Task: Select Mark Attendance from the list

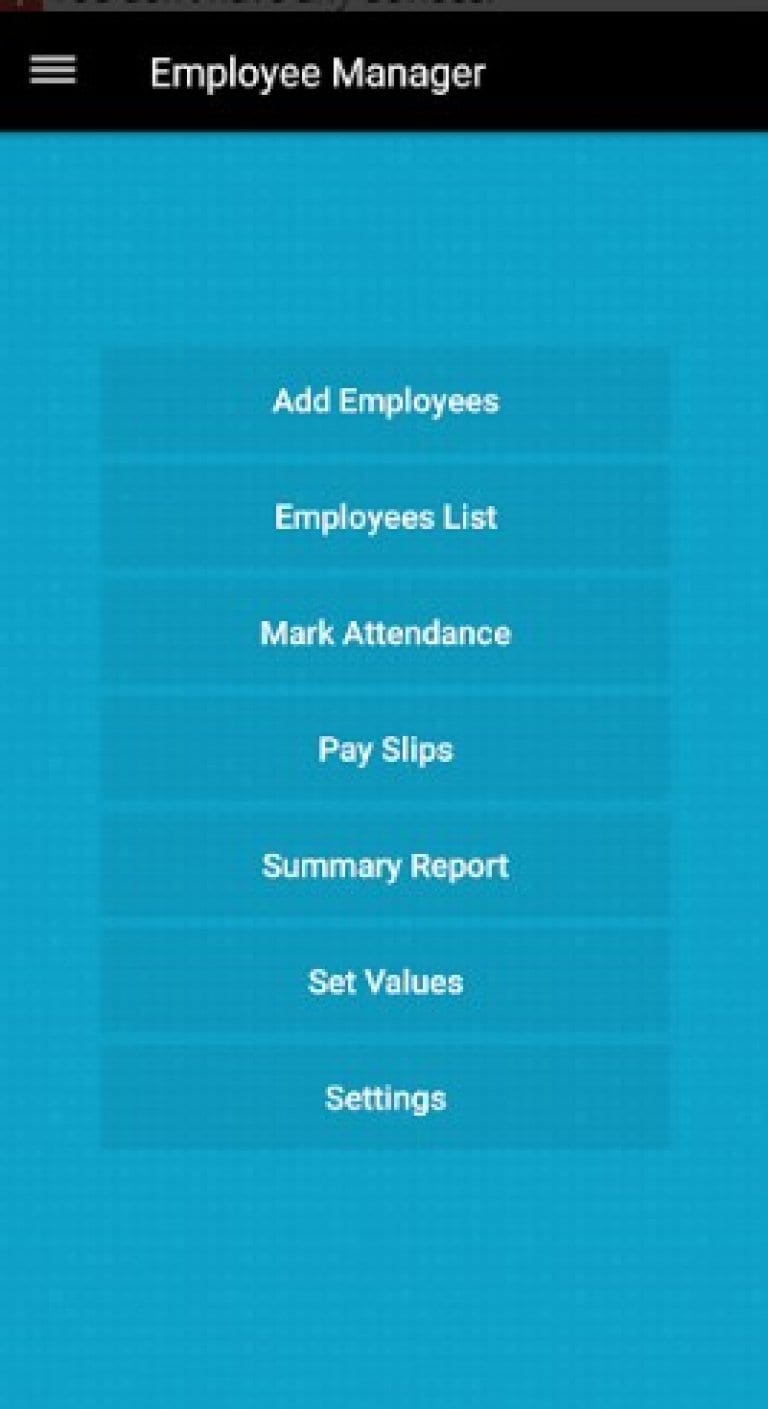Action: [x=386, y=633]
